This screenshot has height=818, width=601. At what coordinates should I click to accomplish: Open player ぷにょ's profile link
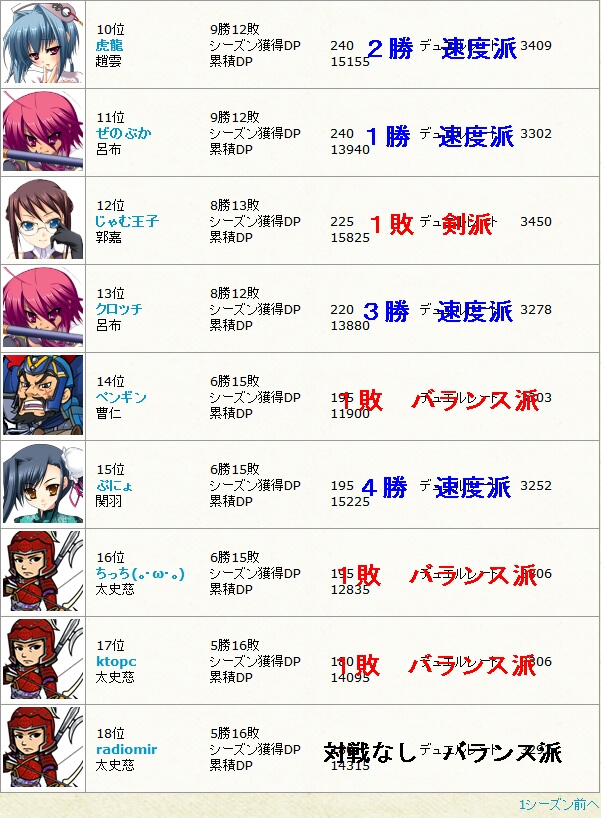(115, 486)
